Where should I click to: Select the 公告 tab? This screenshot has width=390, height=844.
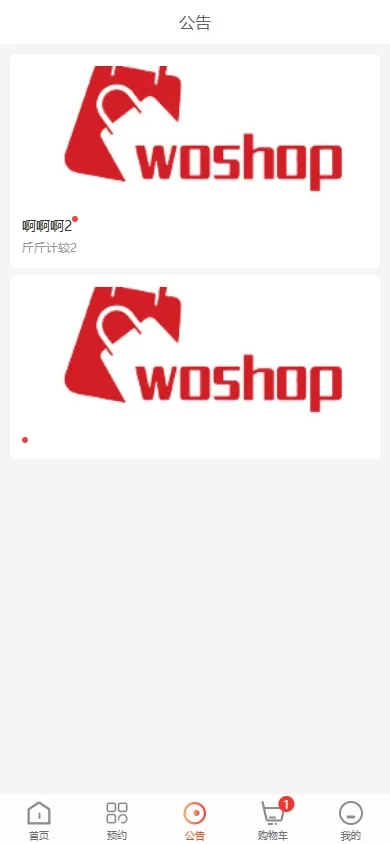[x=195, y=821]
